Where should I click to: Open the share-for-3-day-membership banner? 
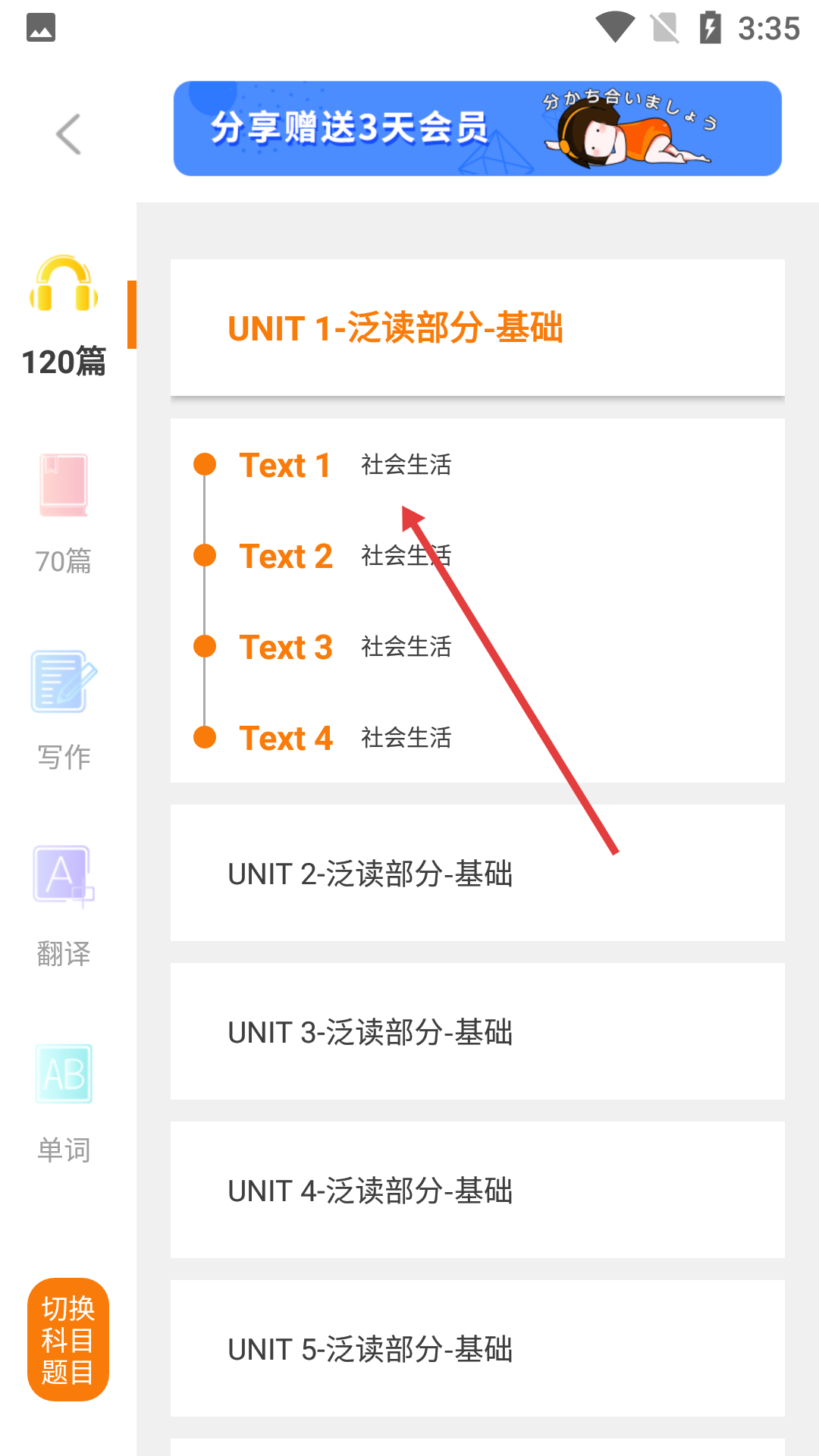coord(477,129)
